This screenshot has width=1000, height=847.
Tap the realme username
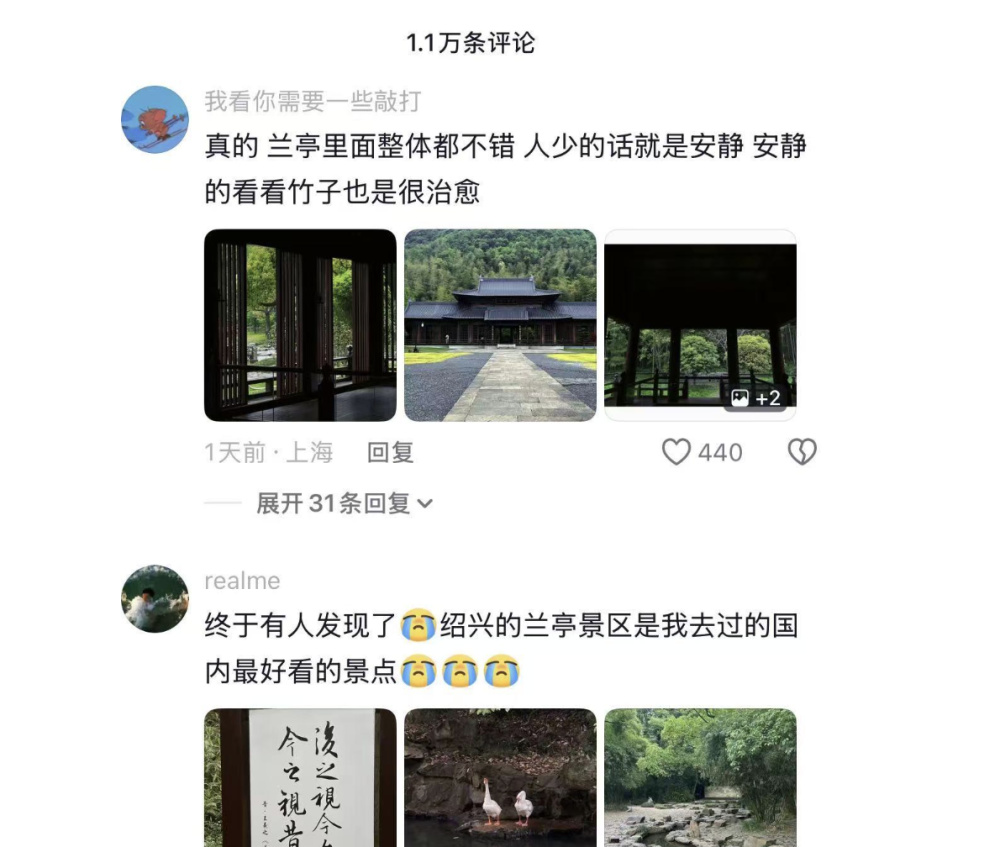pos(242,581)
